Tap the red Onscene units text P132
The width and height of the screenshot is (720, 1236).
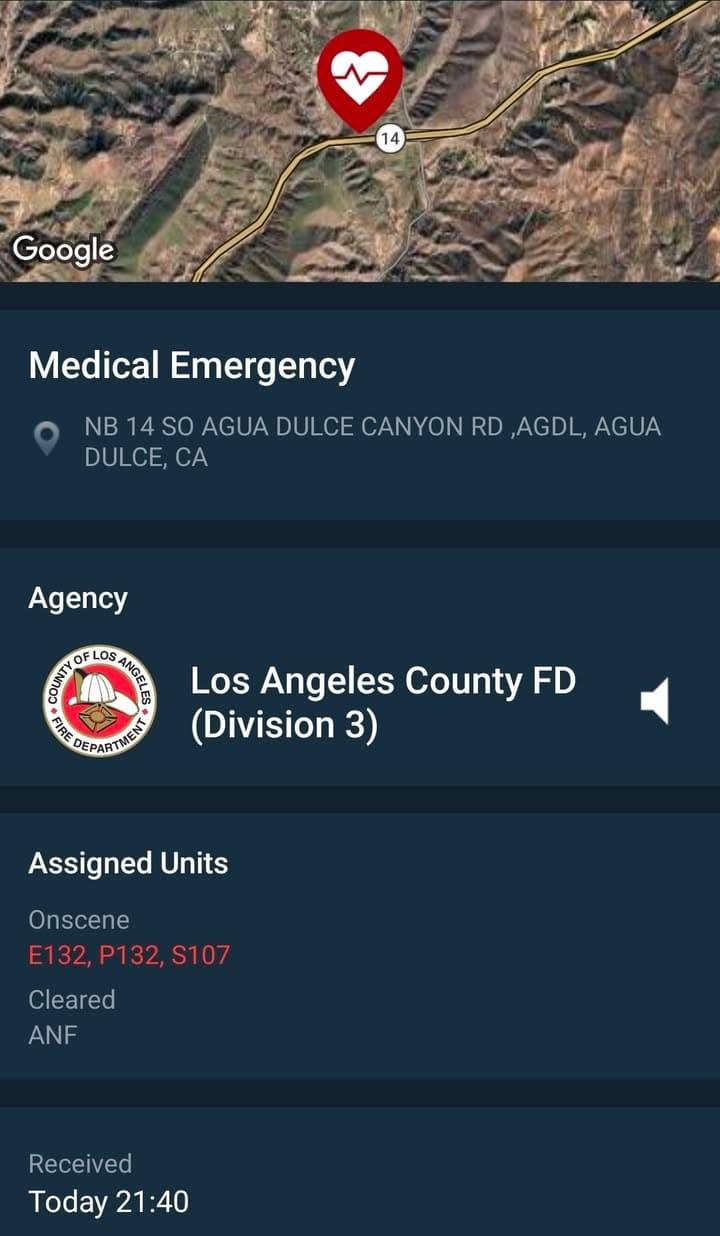(130, 955)
